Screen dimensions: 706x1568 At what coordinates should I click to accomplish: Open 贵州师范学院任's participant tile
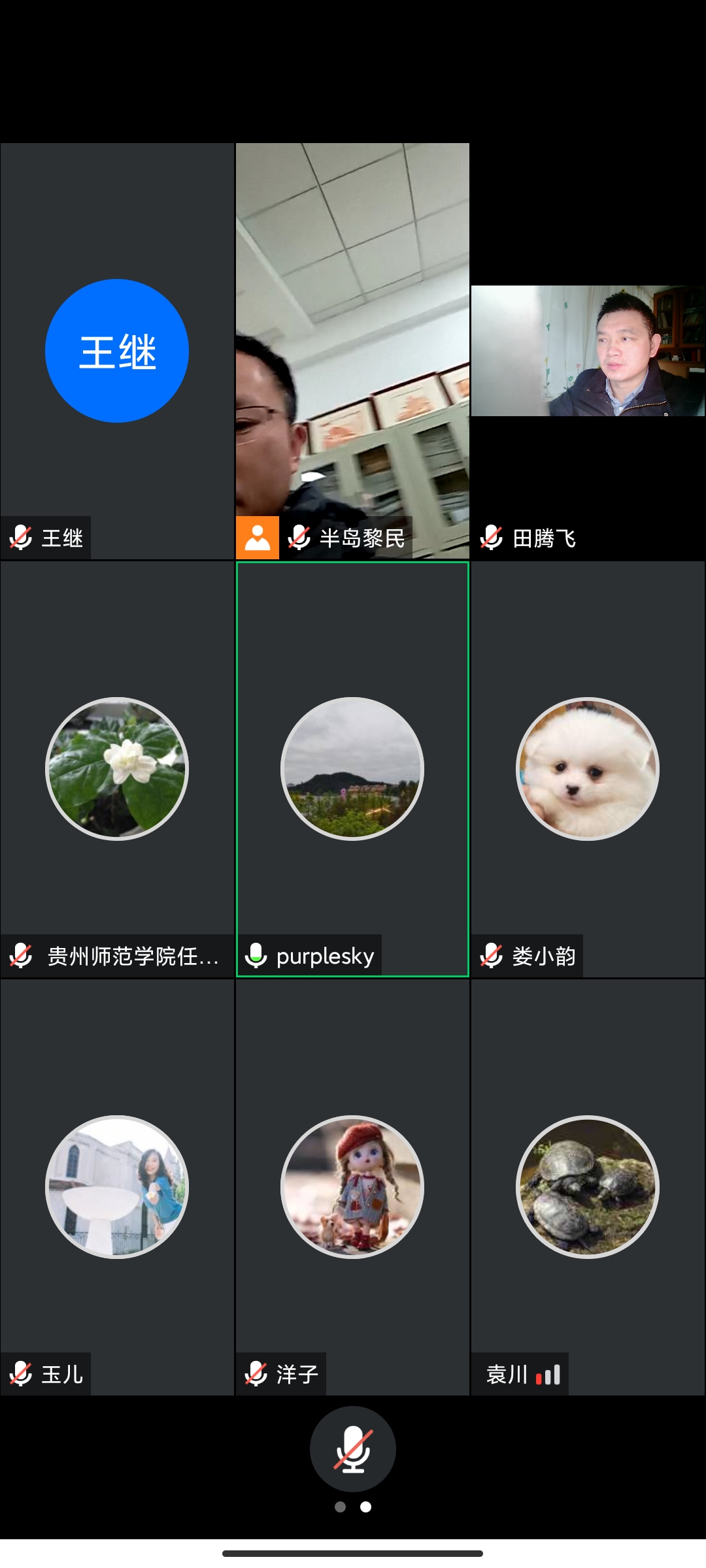pyautogui.click(x=117, y=769)
